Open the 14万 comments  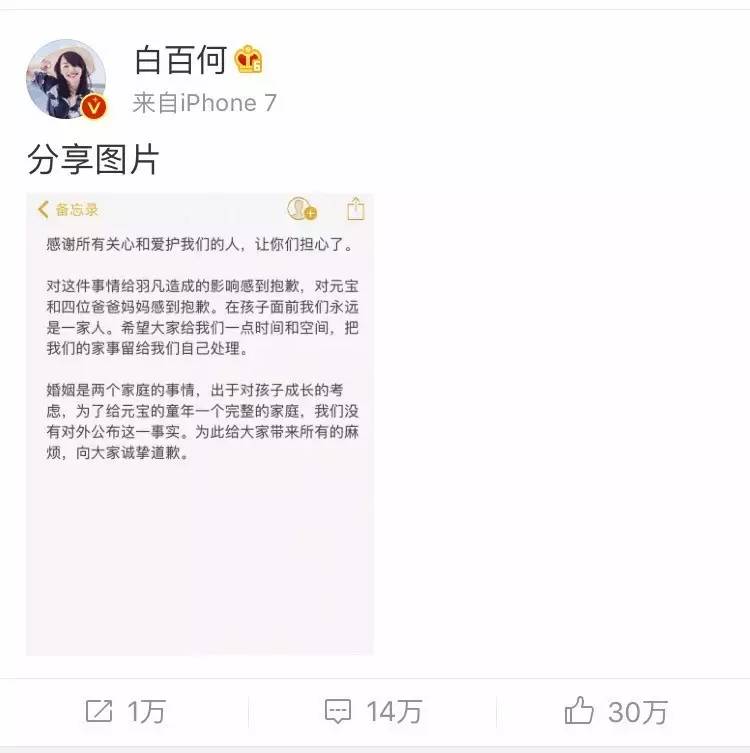tap(374, 711)
